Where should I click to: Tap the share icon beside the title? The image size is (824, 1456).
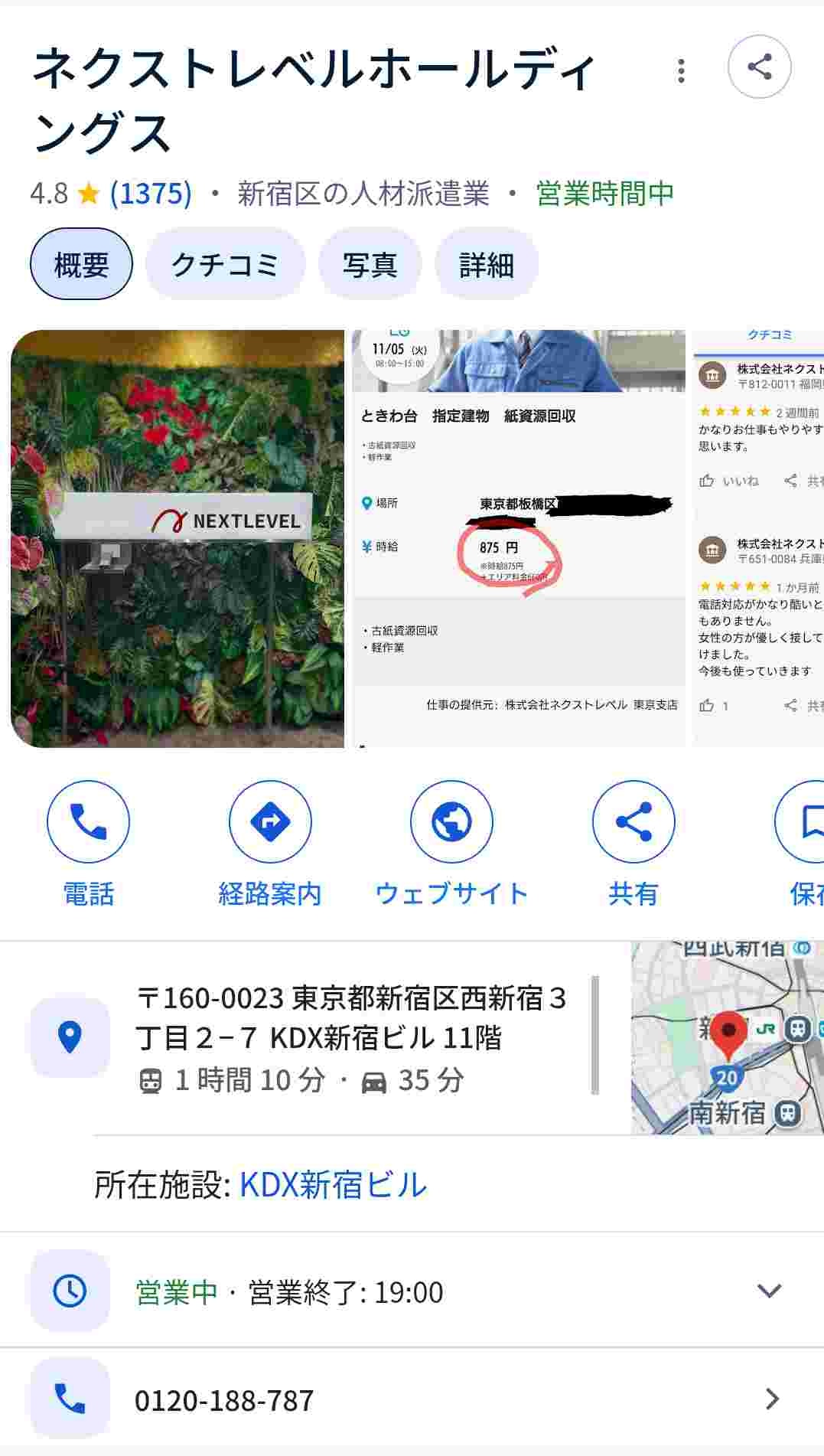(758, 67)
